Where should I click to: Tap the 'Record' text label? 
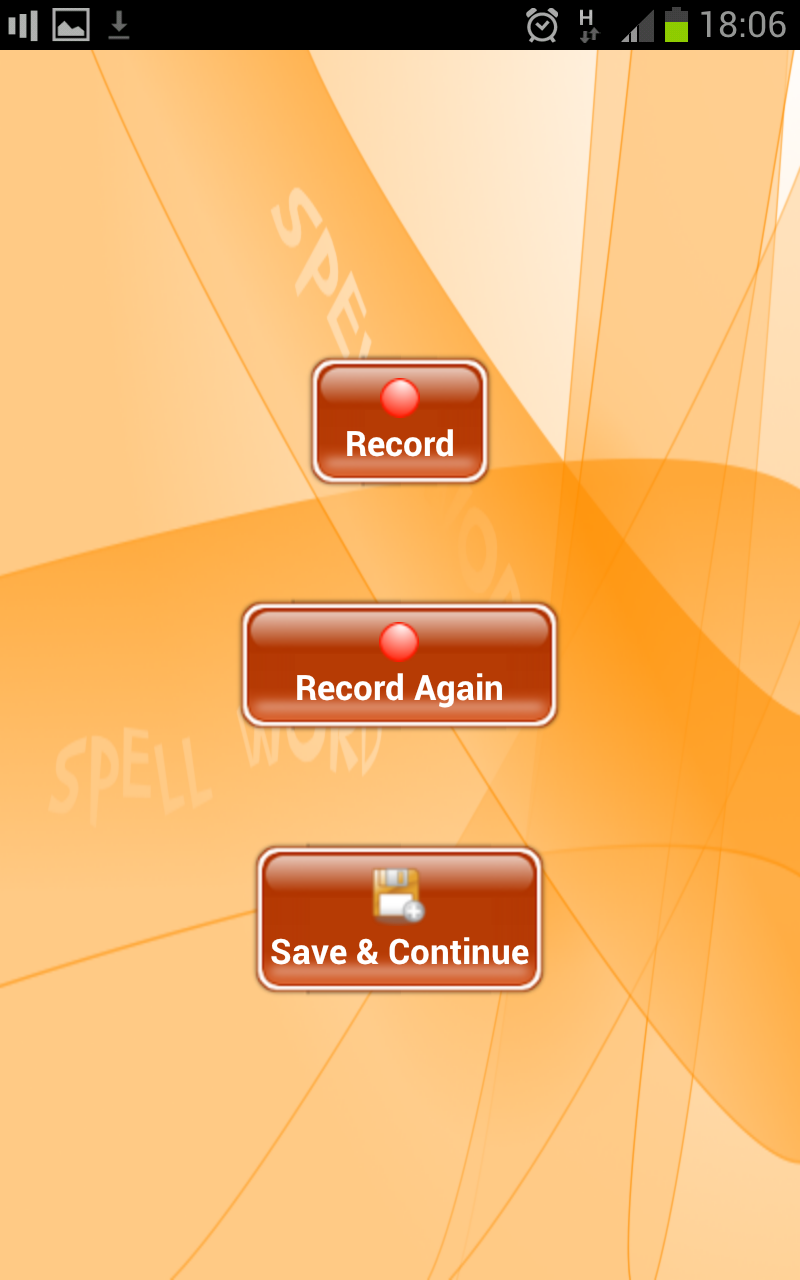(x=400, y=444)
